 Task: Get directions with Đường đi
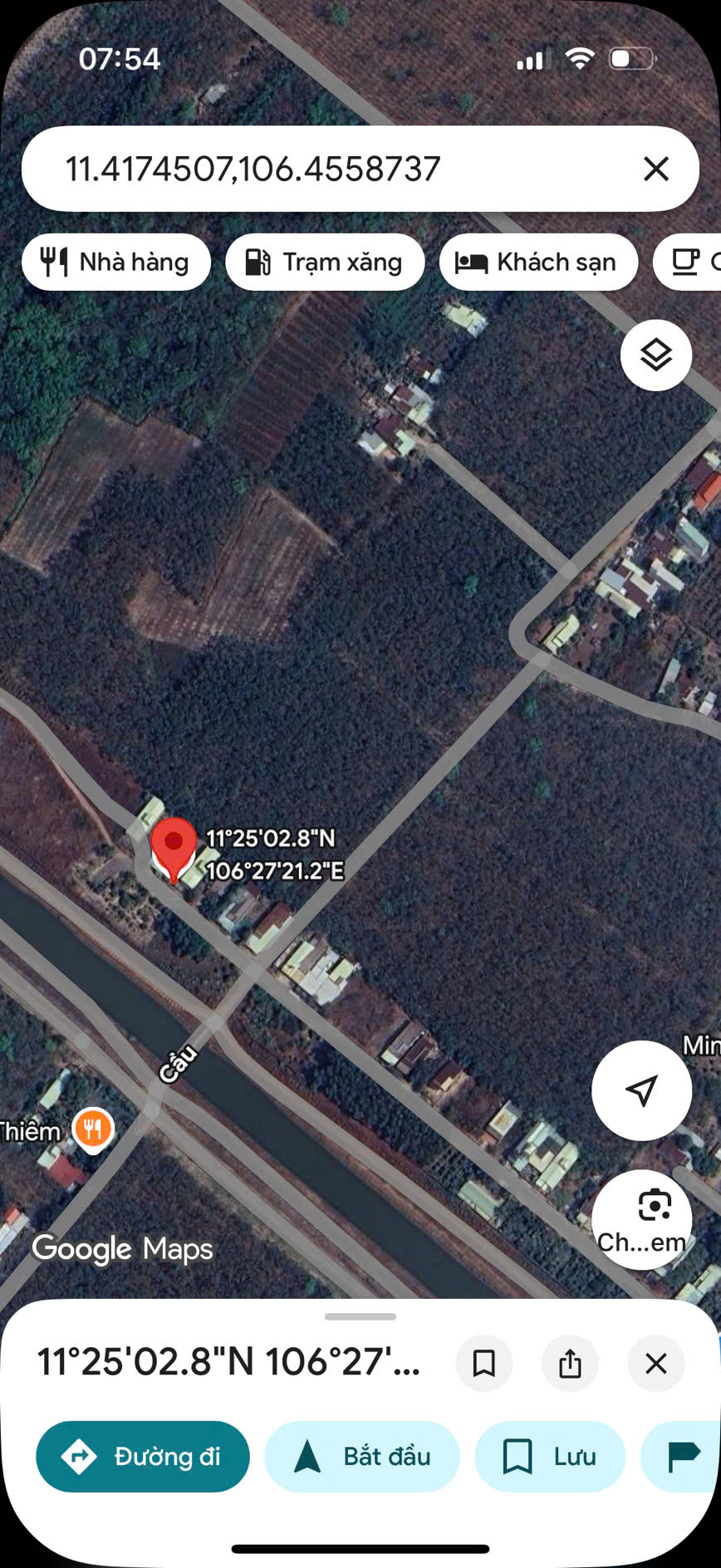(x=143, y=1457)
